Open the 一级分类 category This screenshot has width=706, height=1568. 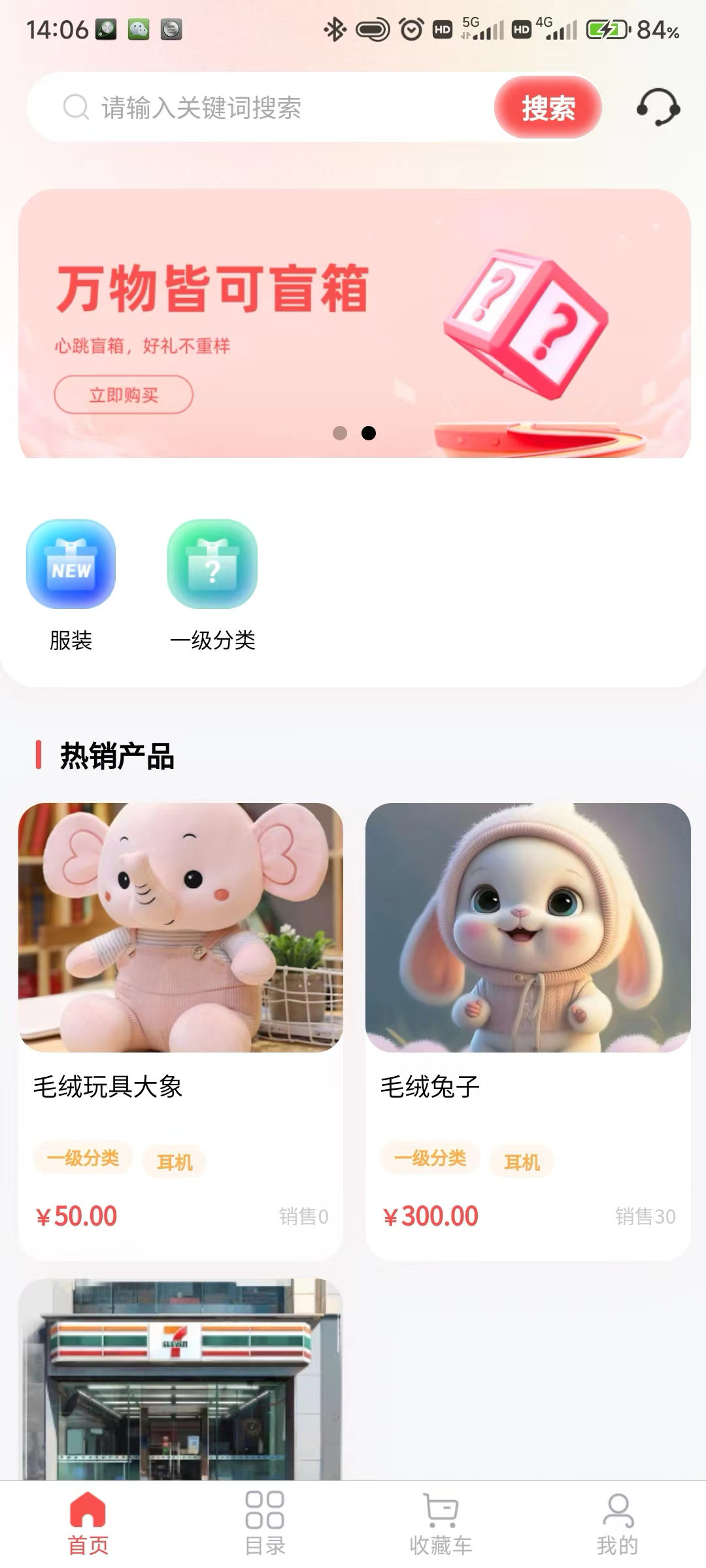coord(212,585)
